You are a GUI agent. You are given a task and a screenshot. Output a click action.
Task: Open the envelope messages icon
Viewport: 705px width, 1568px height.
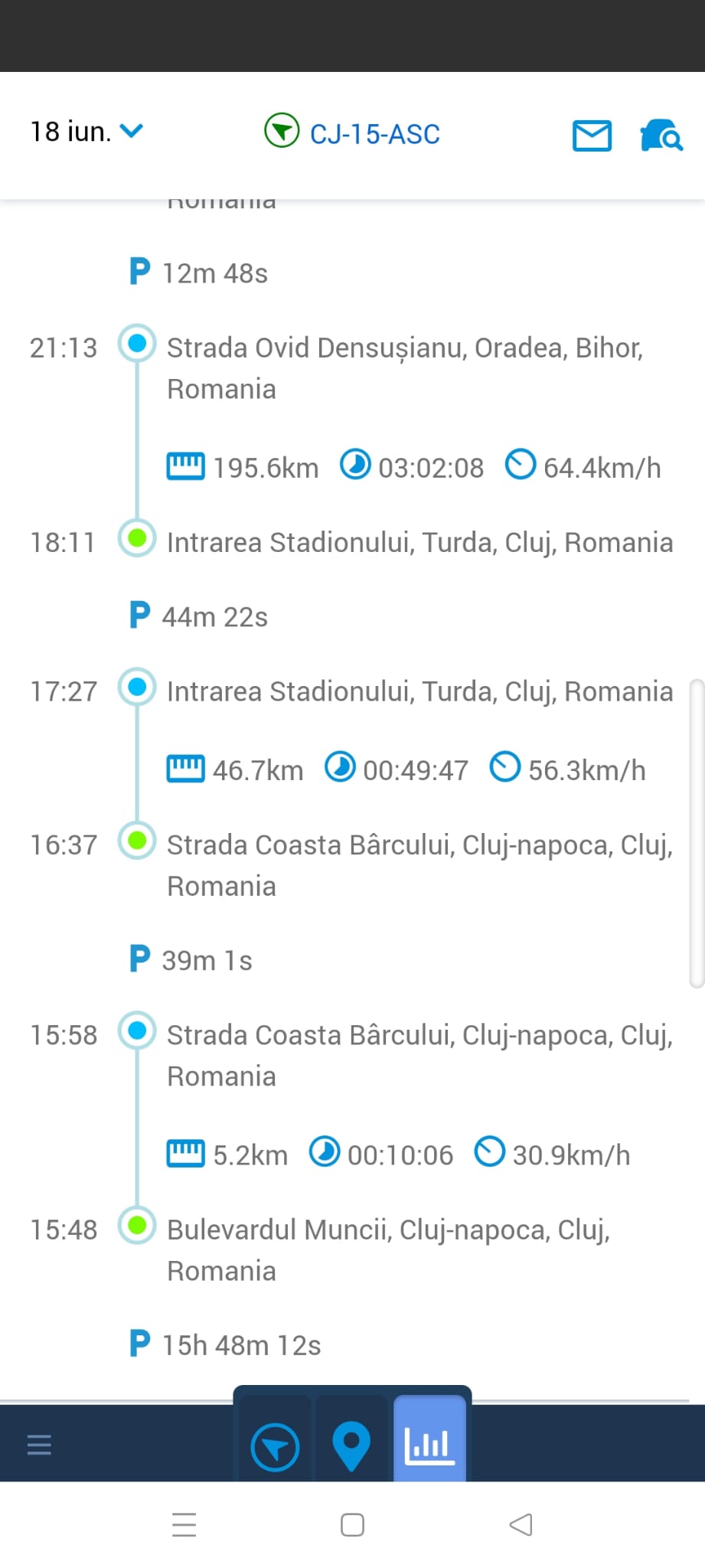coord(592,136)
